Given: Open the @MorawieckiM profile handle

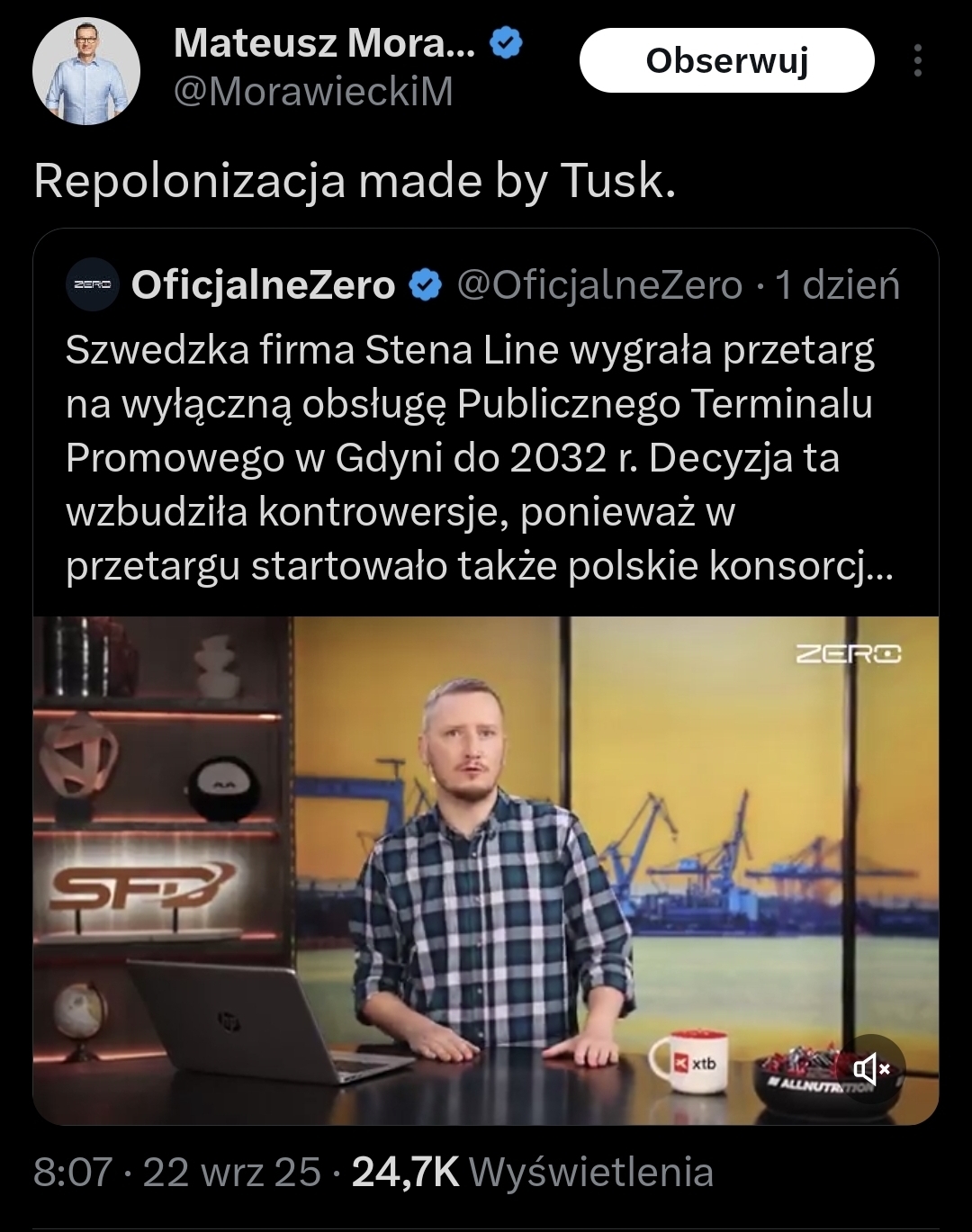Looking at the screenshot, I should pyautogui.click(x=312, y=92).
